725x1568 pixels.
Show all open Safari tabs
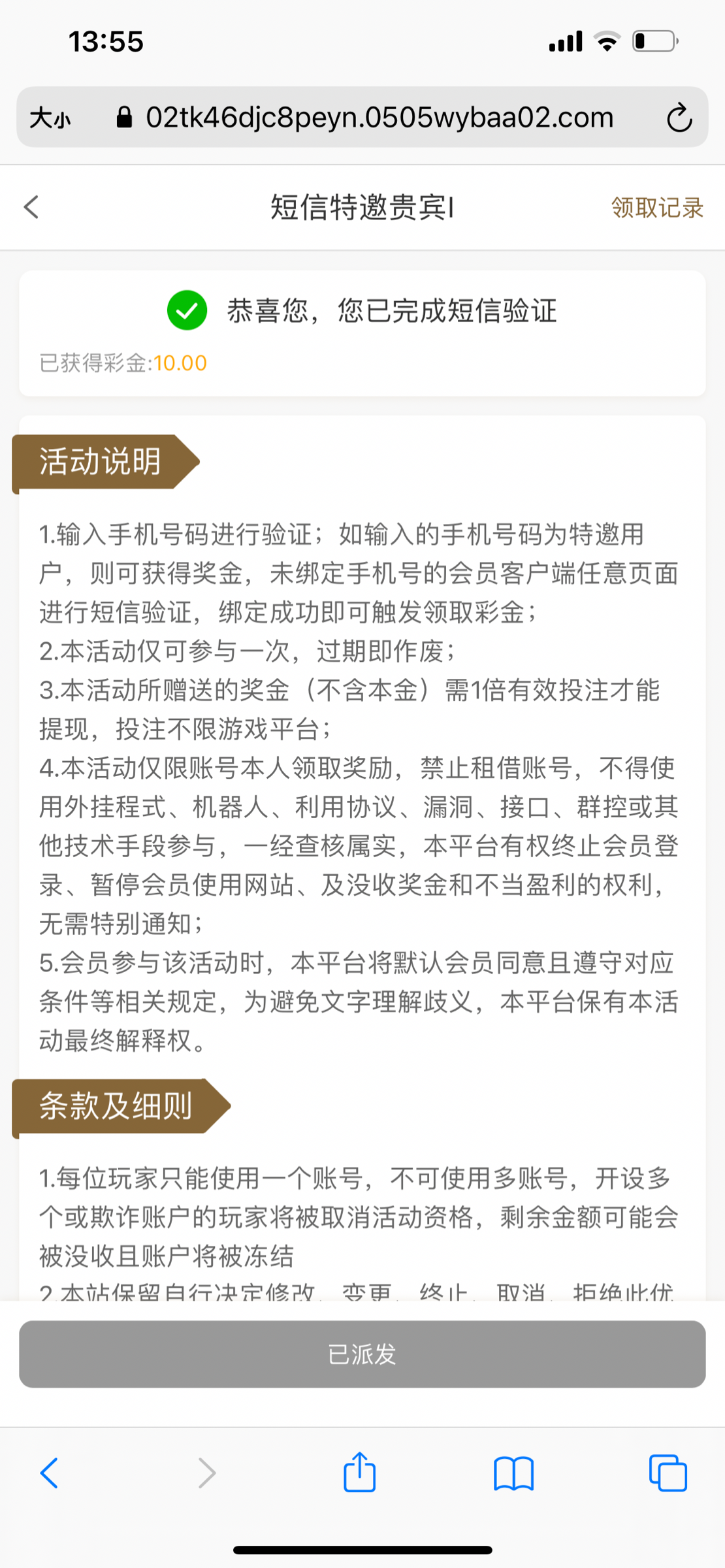tap(668, 1473)
